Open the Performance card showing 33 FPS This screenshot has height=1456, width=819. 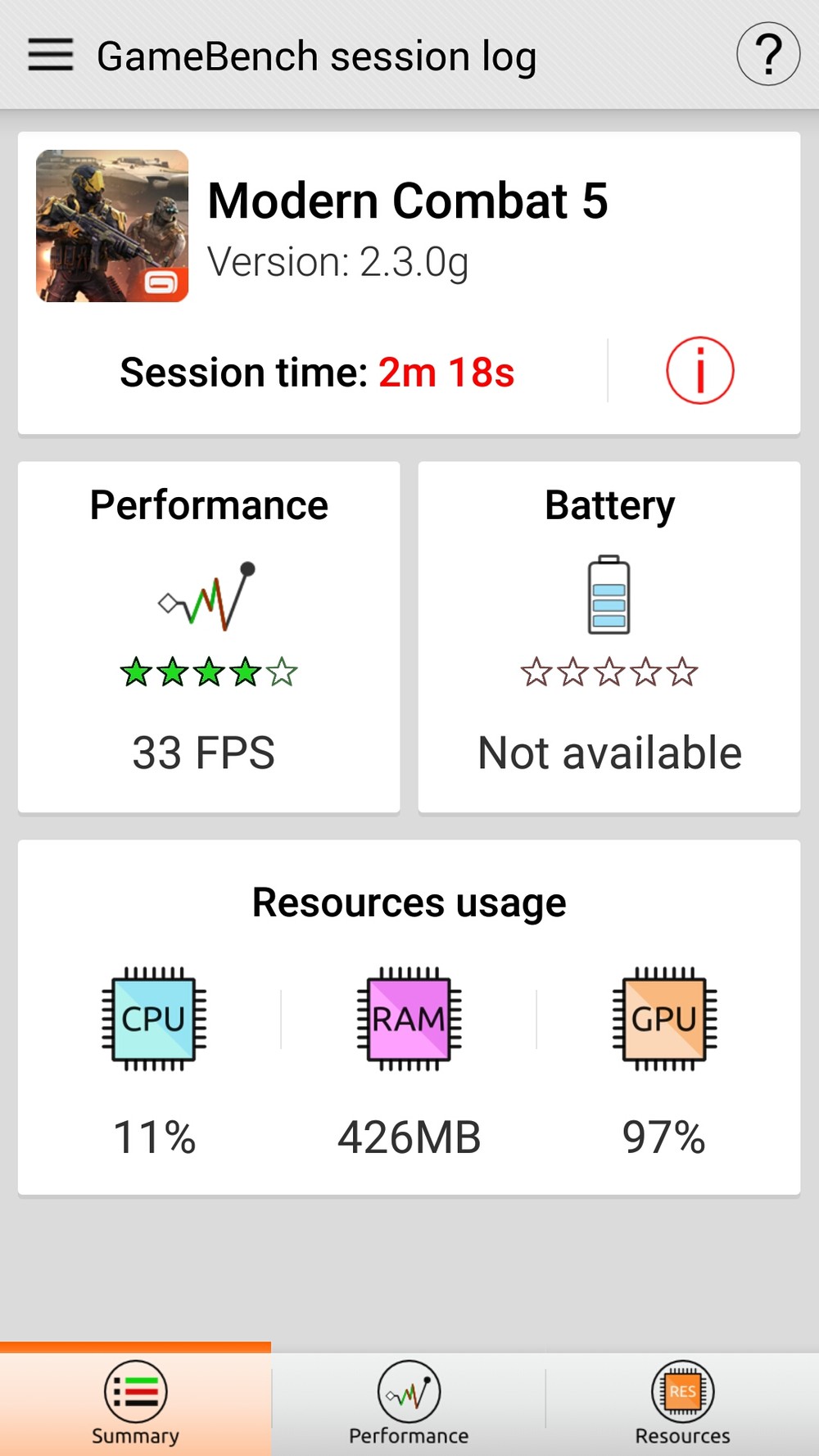pos(209,637)
